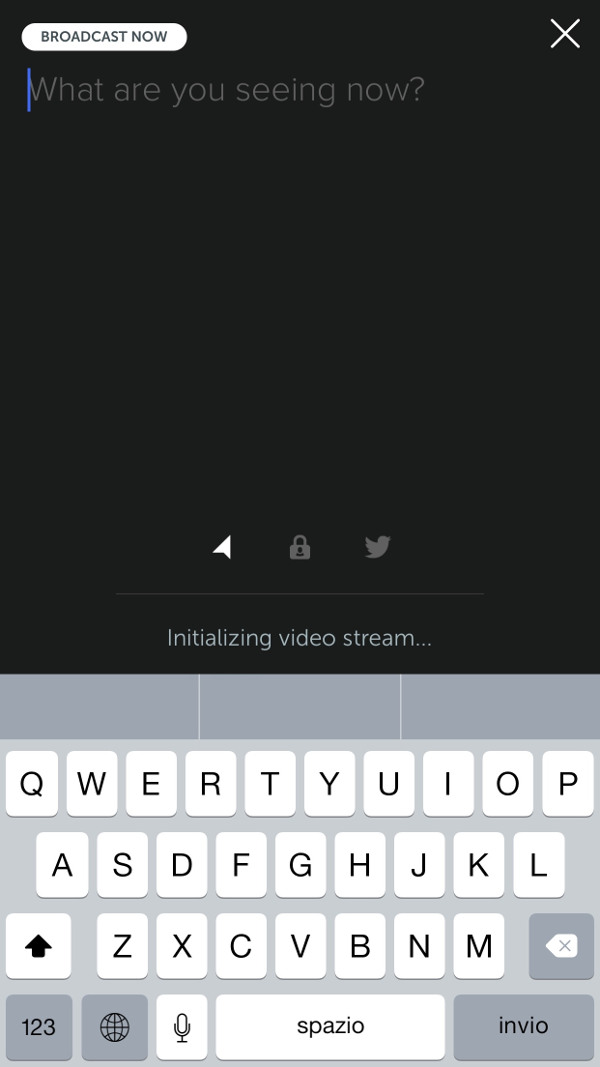
Task: Tap the invio return key
Action: click(x=523, y=1027)
